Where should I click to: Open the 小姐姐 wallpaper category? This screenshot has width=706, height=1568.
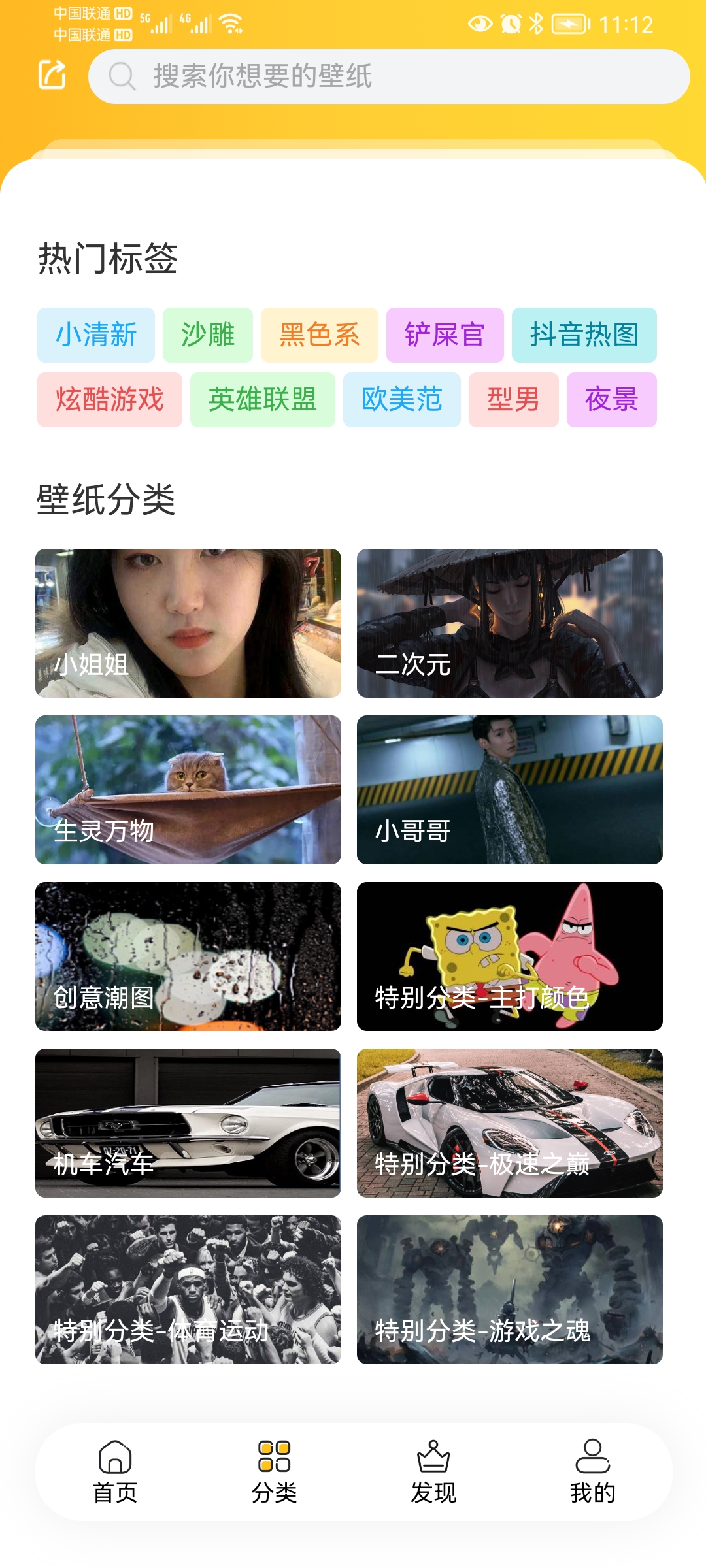tap(188, 623)
